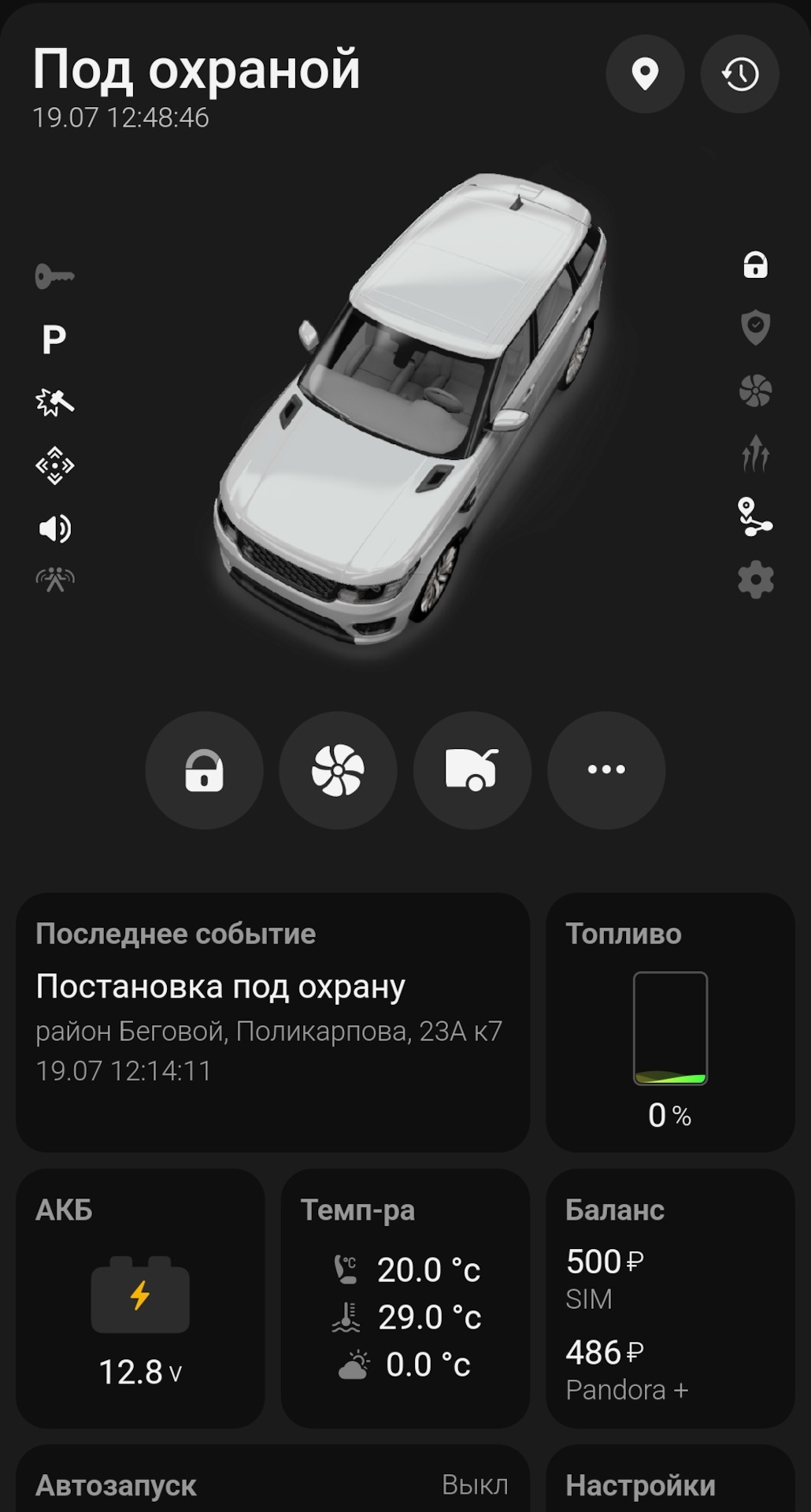The image size is (811, 1512).
Task: Open the Автозапуск card
Action: coord(272,1484)
